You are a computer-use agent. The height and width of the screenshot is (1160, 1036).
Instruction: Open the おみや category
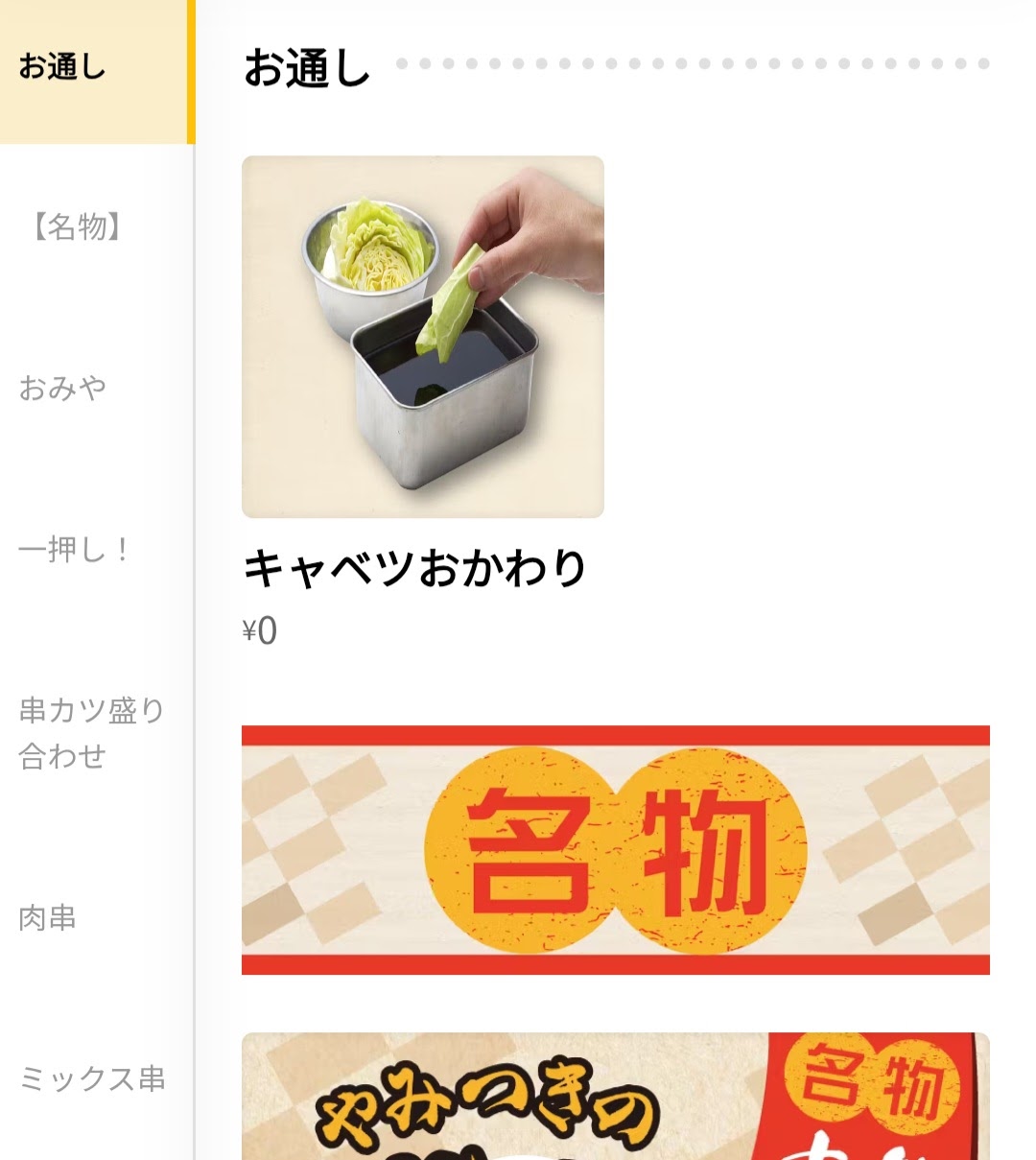(60, 389)
